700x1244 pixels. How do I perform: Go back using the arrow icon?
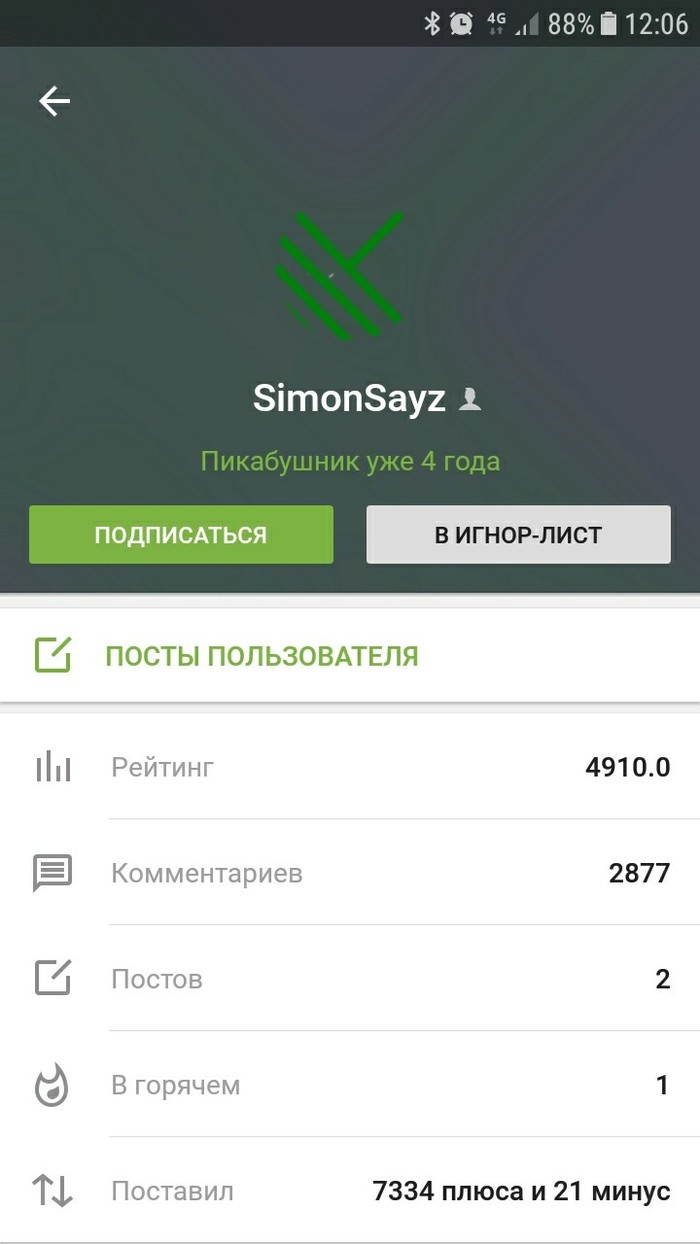pos(55,101)
